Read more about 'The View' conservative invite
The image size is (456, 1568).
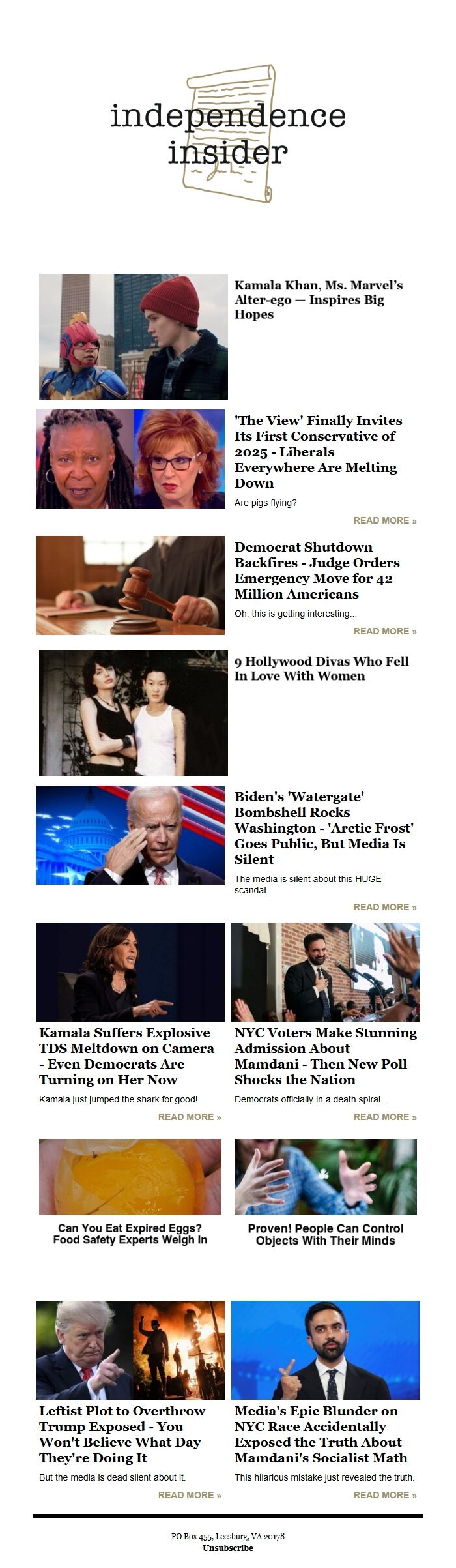point(384,520)
